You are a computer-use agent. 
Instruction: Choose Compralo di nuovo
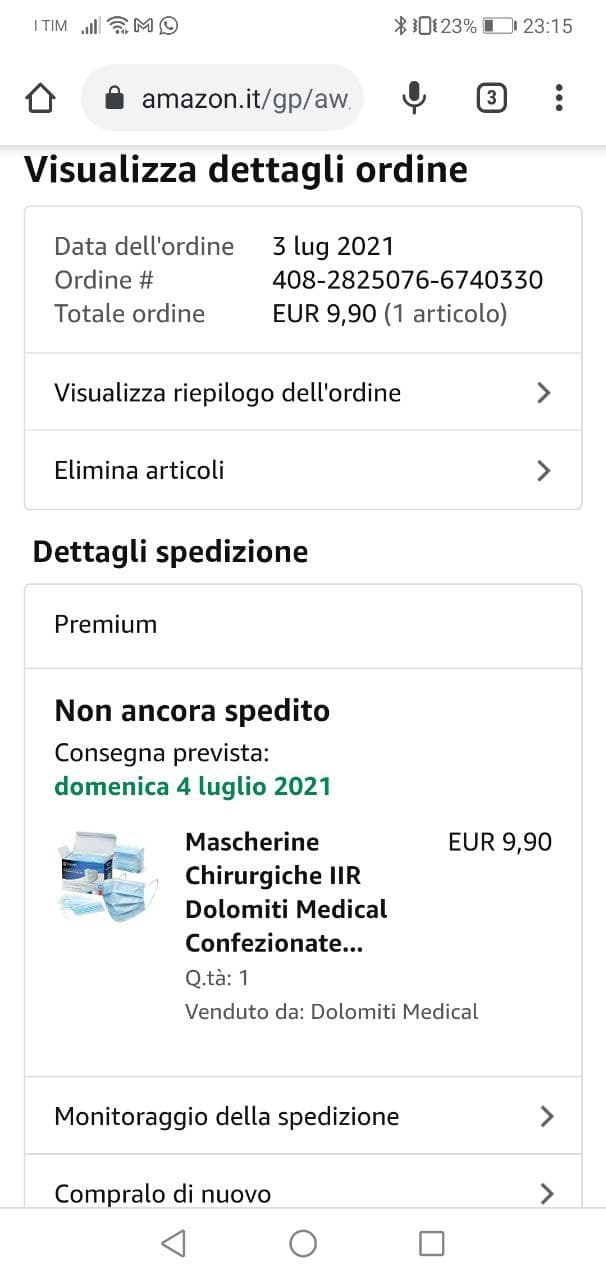[302, 1190]
